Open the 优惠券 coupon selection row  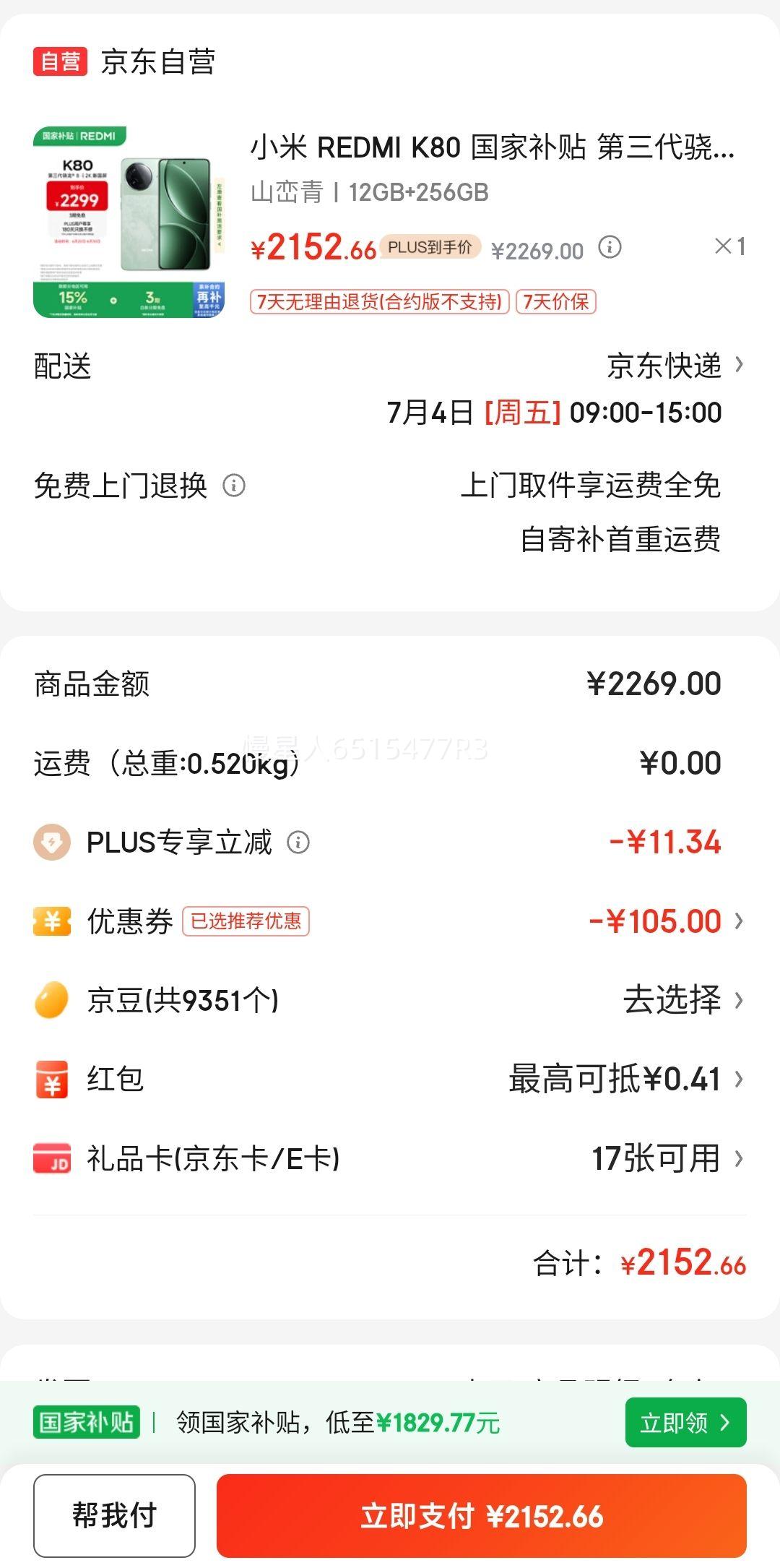(389, 921)
